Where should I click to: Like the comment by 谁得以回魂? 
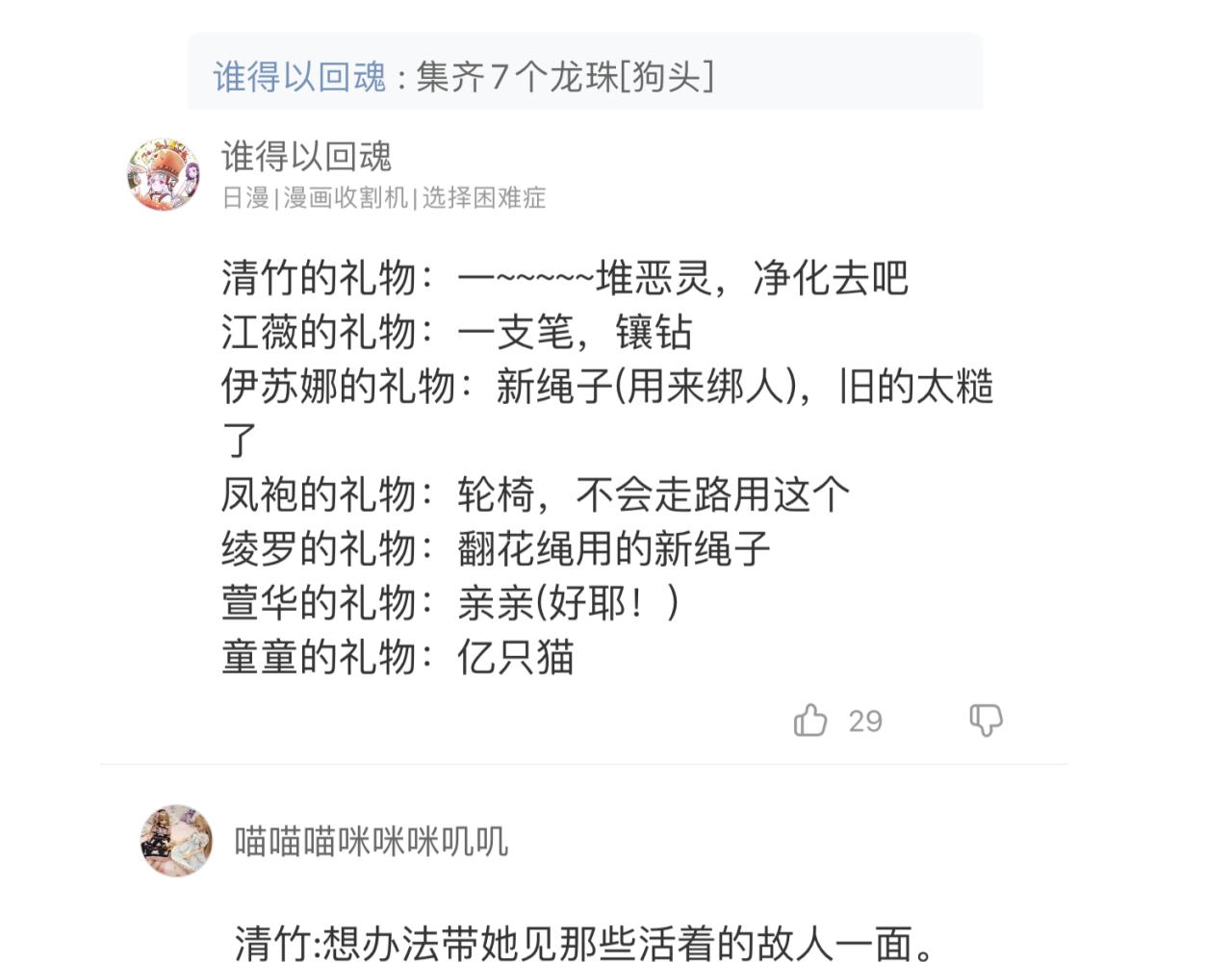click(x=810, y=720)
